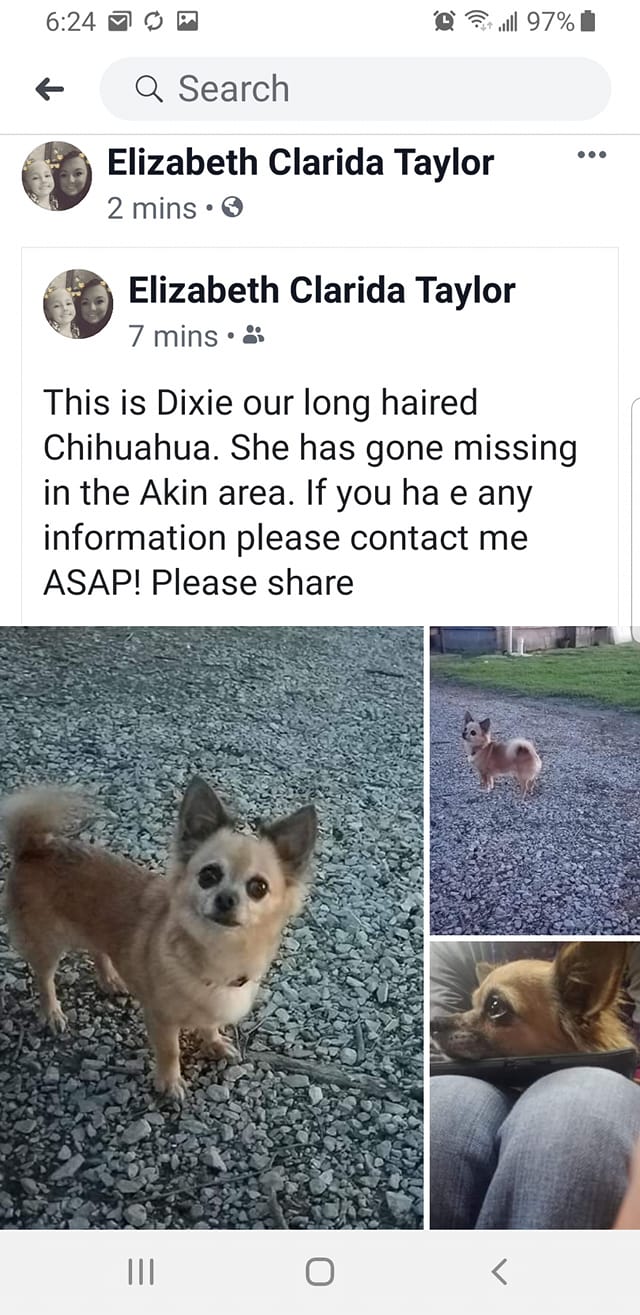Open the post's three-dot options menu
This screenshot has width=640, height=1315.
tap(591, 155)
